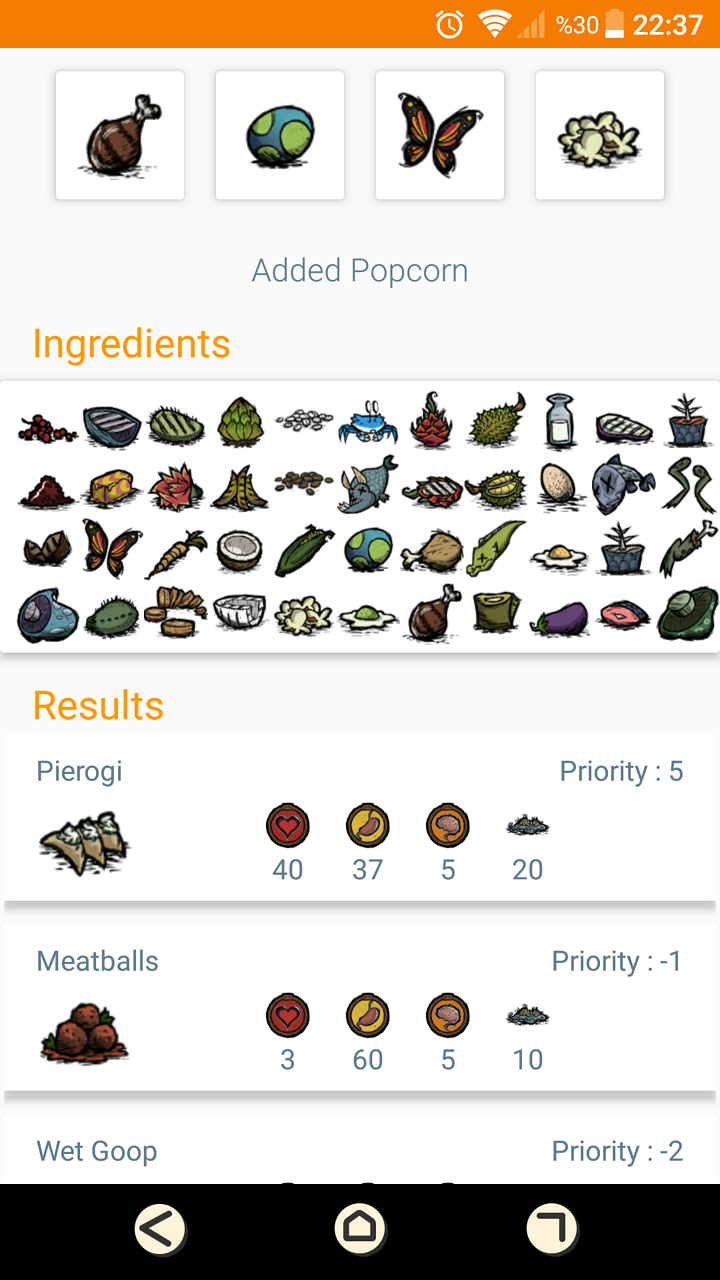Screen dimensions: 720x1280
Task: Add the popcorn ingredient again
Action: tap(303, 615)
